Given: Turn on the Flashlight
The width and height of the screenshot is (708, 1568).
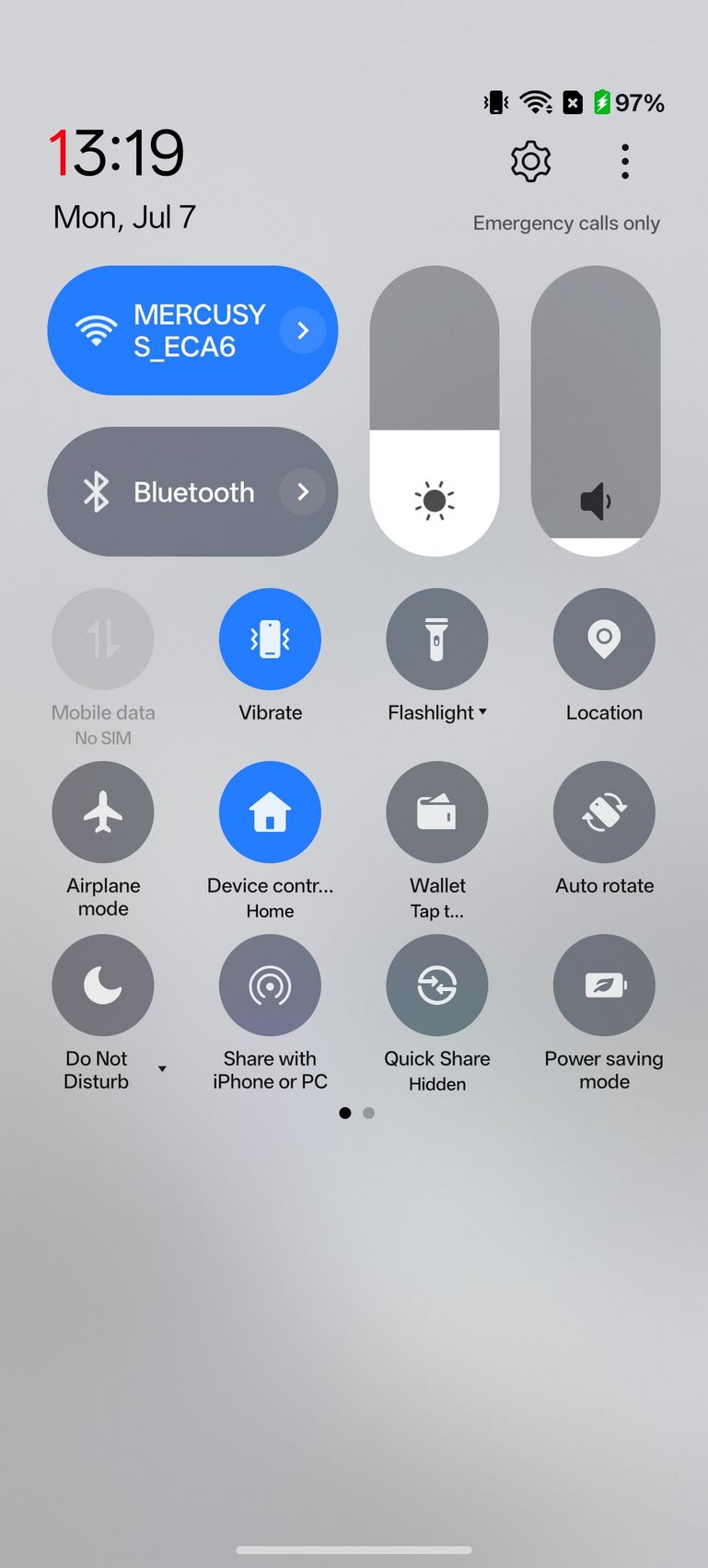Looking at the screenshot, I should tap(436, 639).
